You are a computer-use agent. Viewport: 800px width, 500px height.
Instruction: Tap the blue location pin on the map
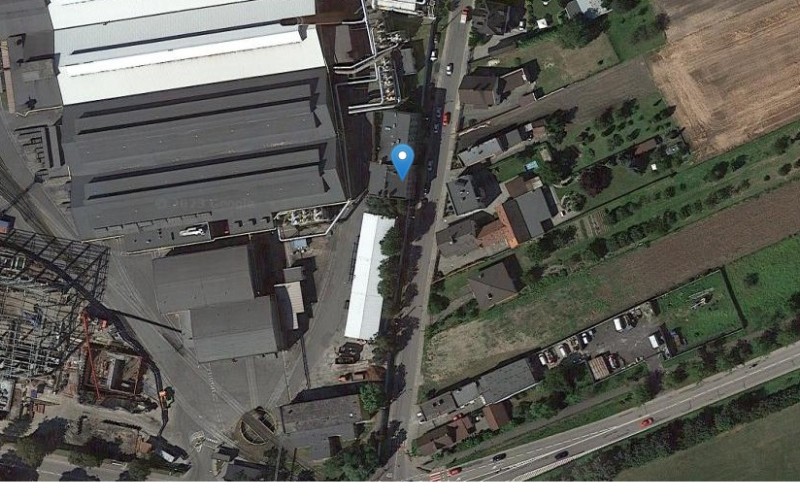click(x=402, y=159)
